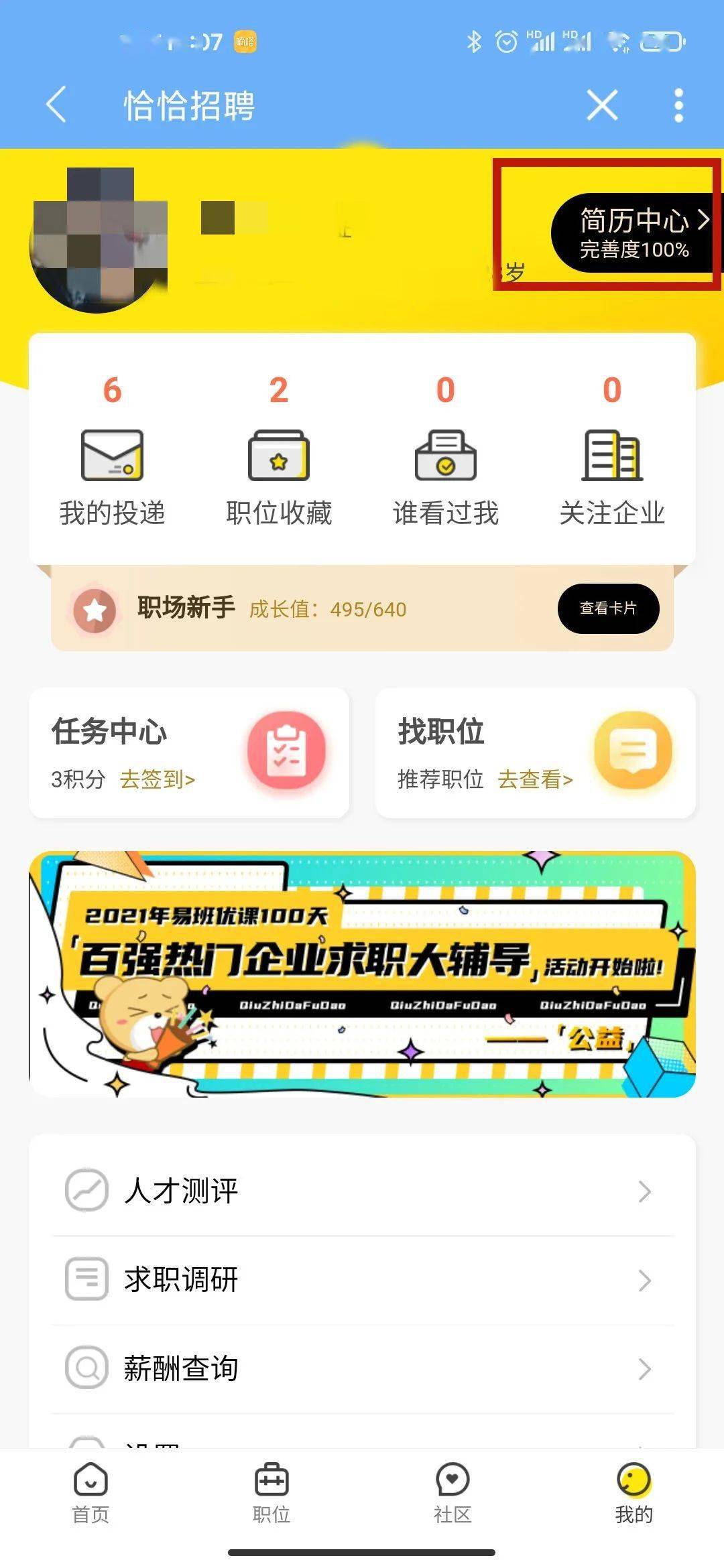
Task: Switch to the 职位 tab
Action: tap(271, 1492)
